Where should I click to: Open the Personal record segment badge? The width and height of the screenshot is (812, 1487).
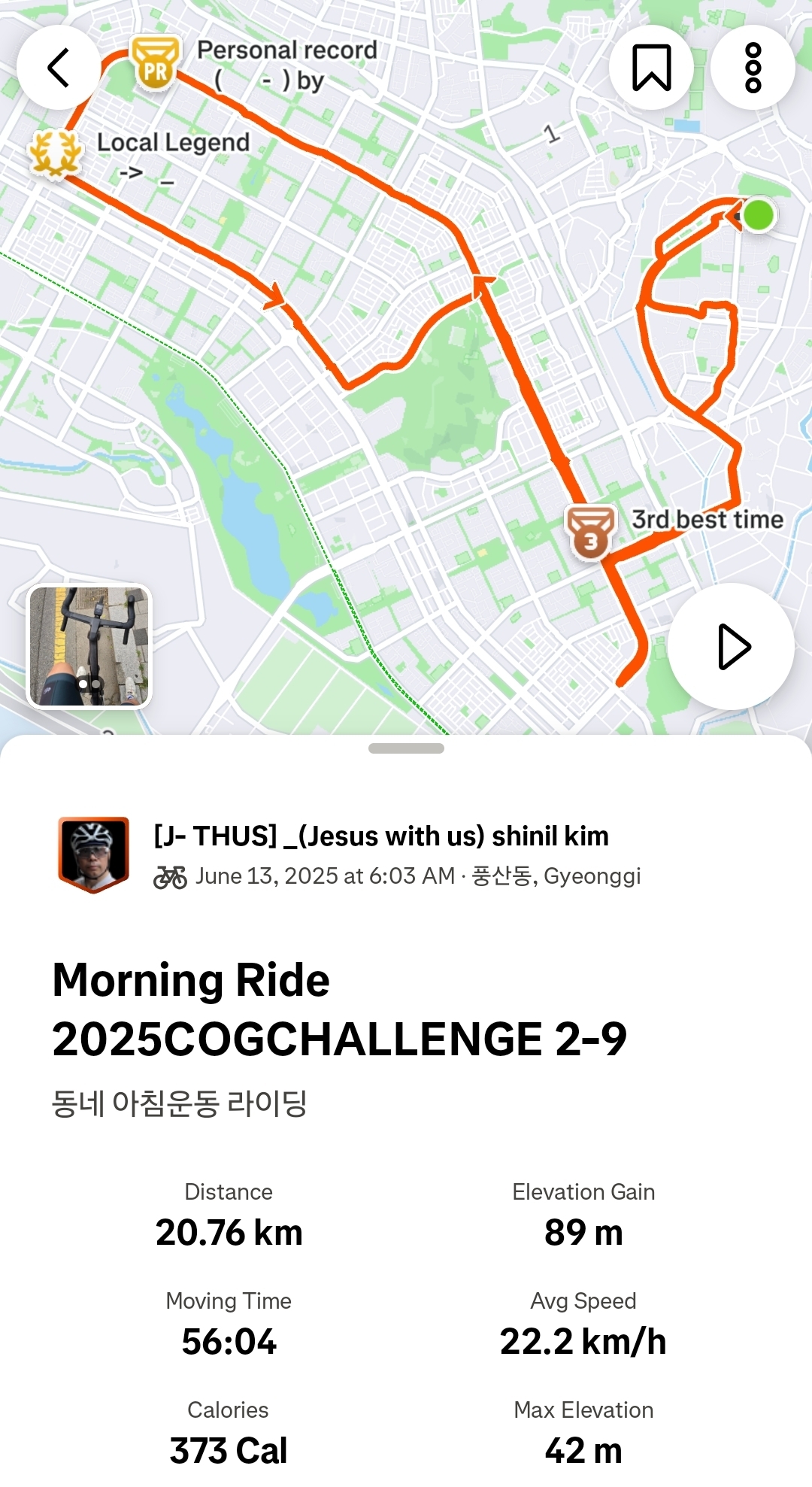coord(156,62)
